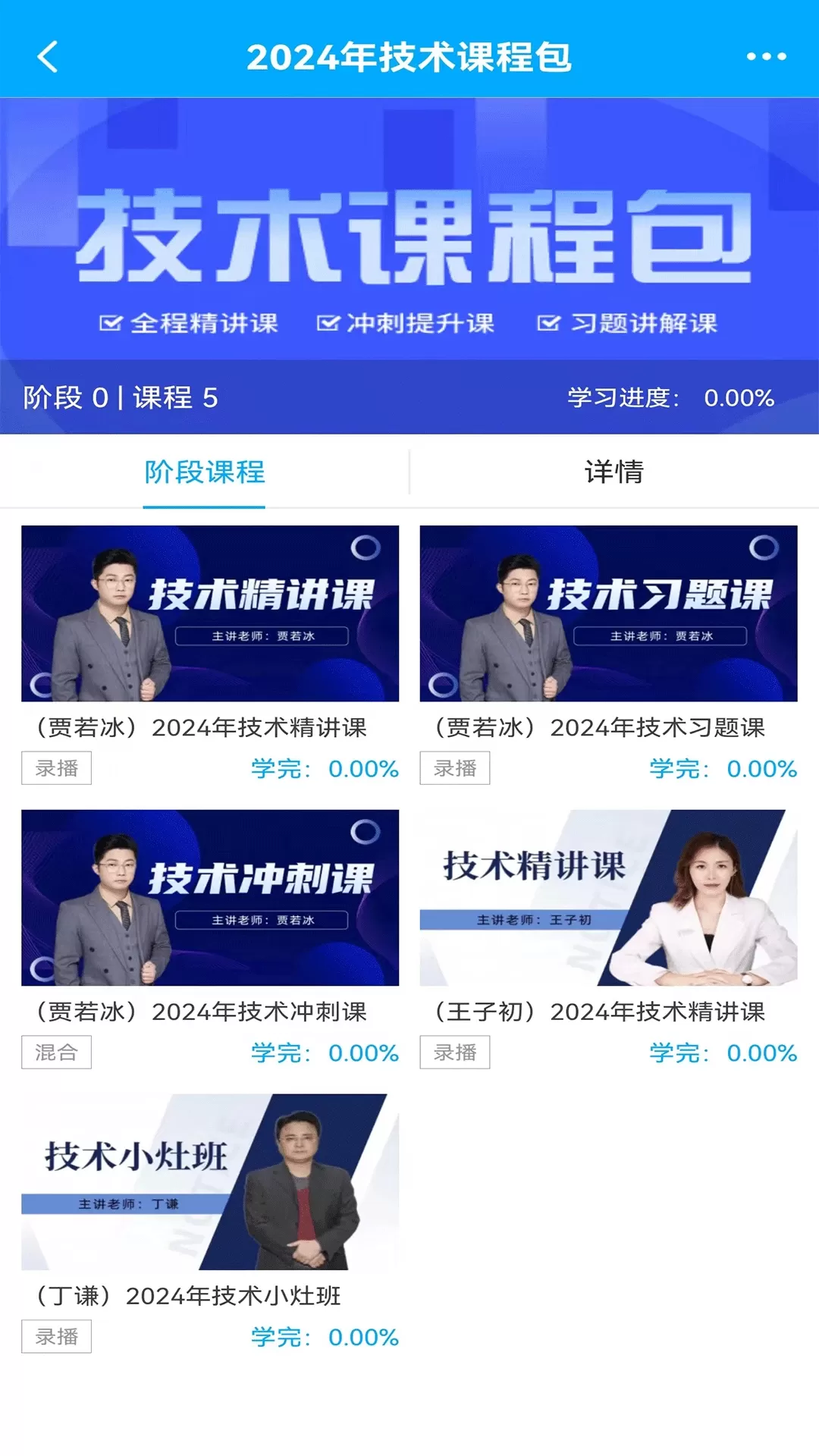Viewport: 819px width, 1456px height.
Task: Go back using the header arrow
Action: pos(48,57)
